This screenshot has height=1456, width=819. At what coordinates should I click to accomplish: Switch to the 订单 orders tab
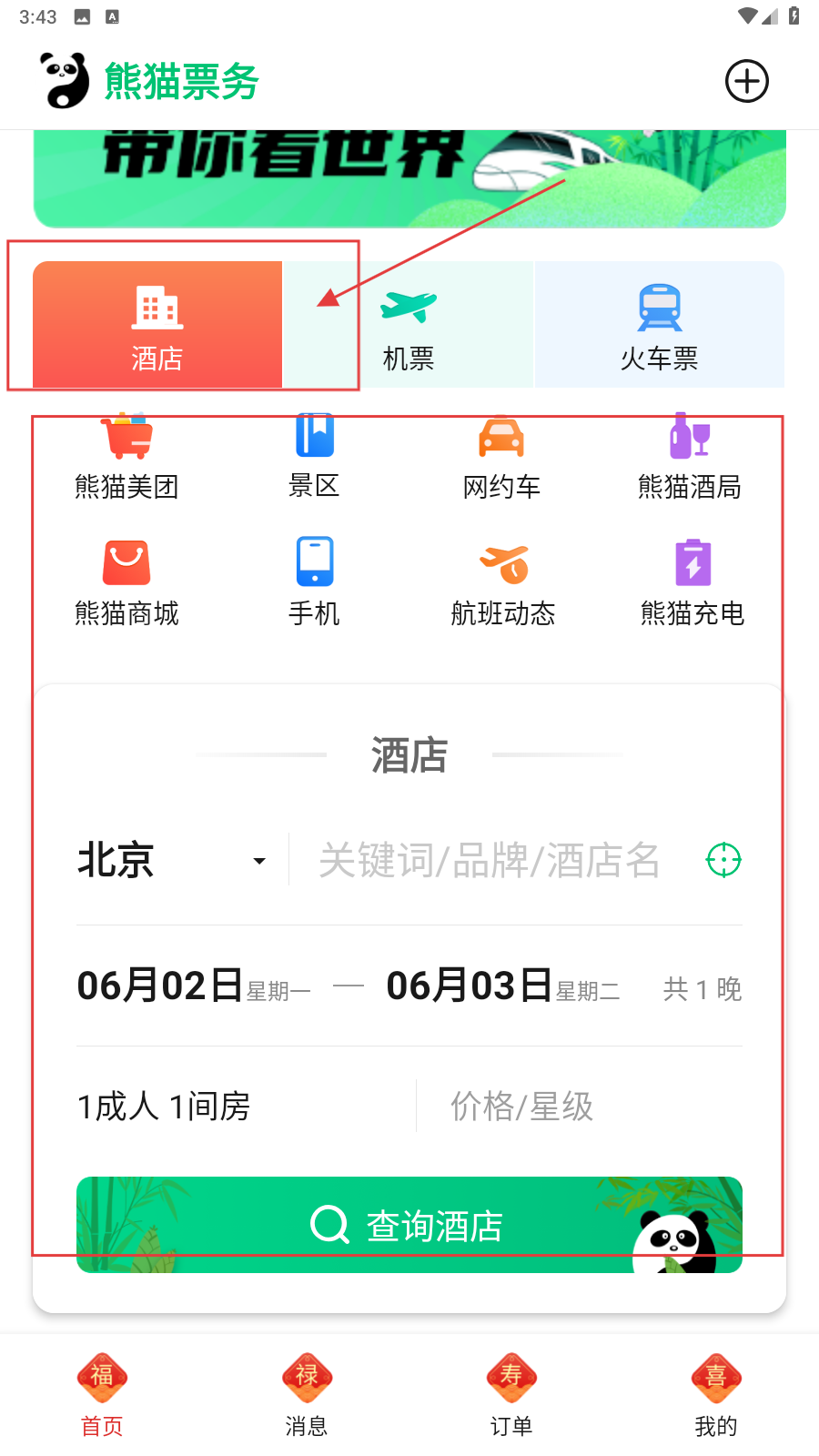pyautogui.click(x=511, y=1392)
